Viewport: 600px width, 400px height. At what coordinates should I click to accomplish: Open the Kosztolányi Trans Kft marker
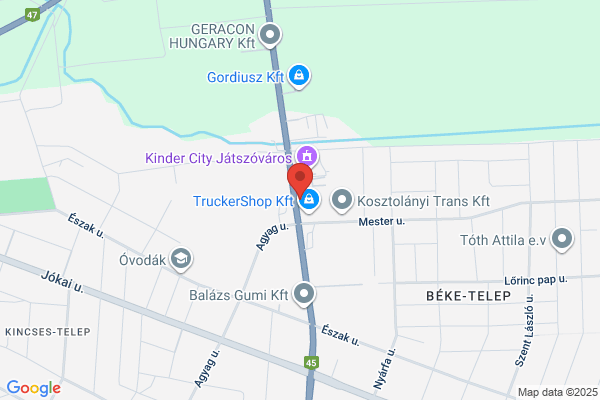(342, 201)
